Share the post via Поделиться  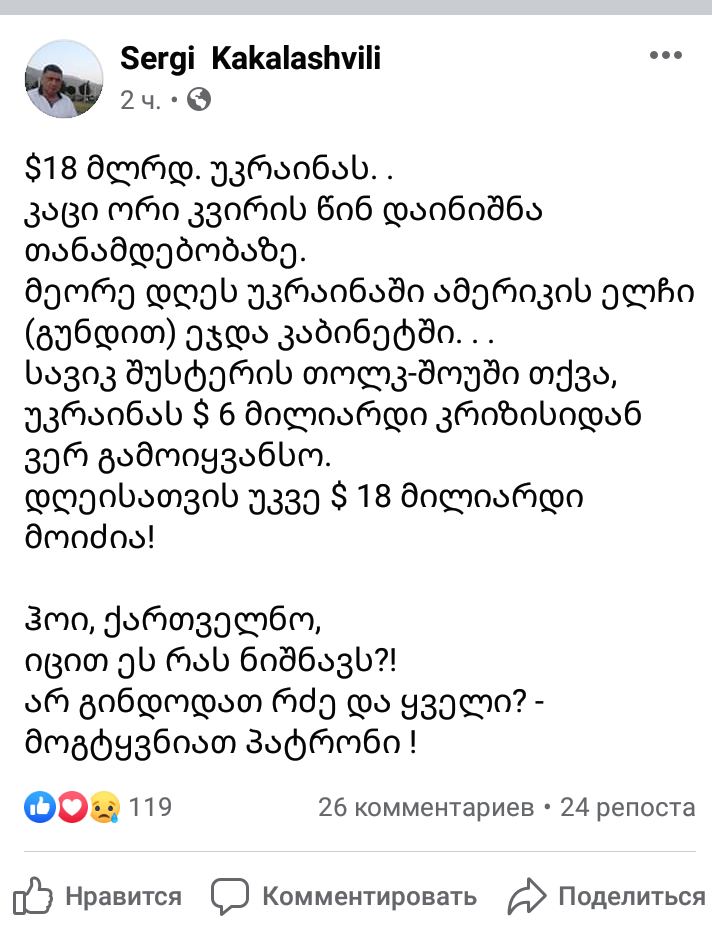606,897
